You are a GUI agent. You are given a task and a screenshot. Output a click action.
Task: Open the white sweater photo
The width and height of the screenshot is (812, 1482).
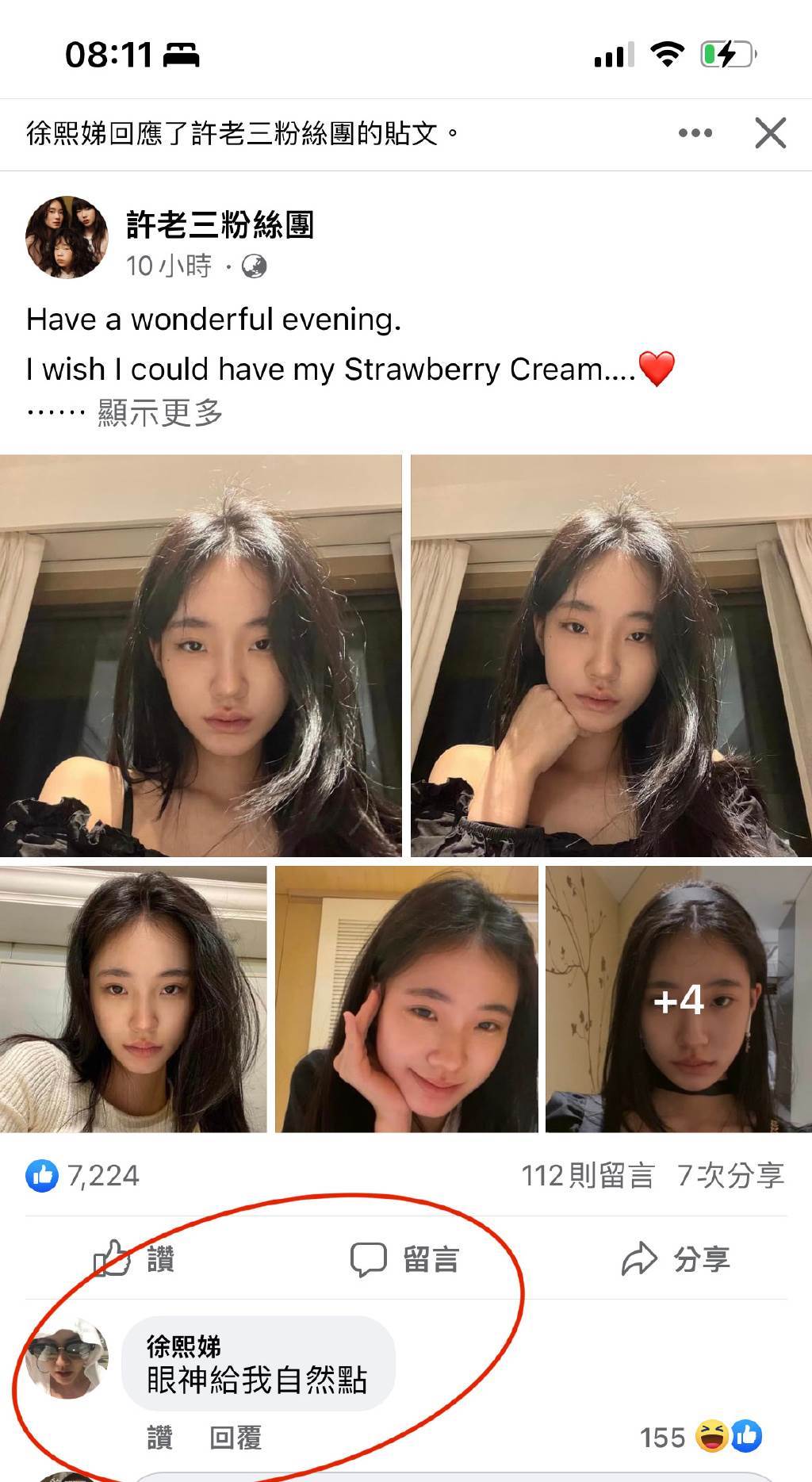(x=133, y=999)
